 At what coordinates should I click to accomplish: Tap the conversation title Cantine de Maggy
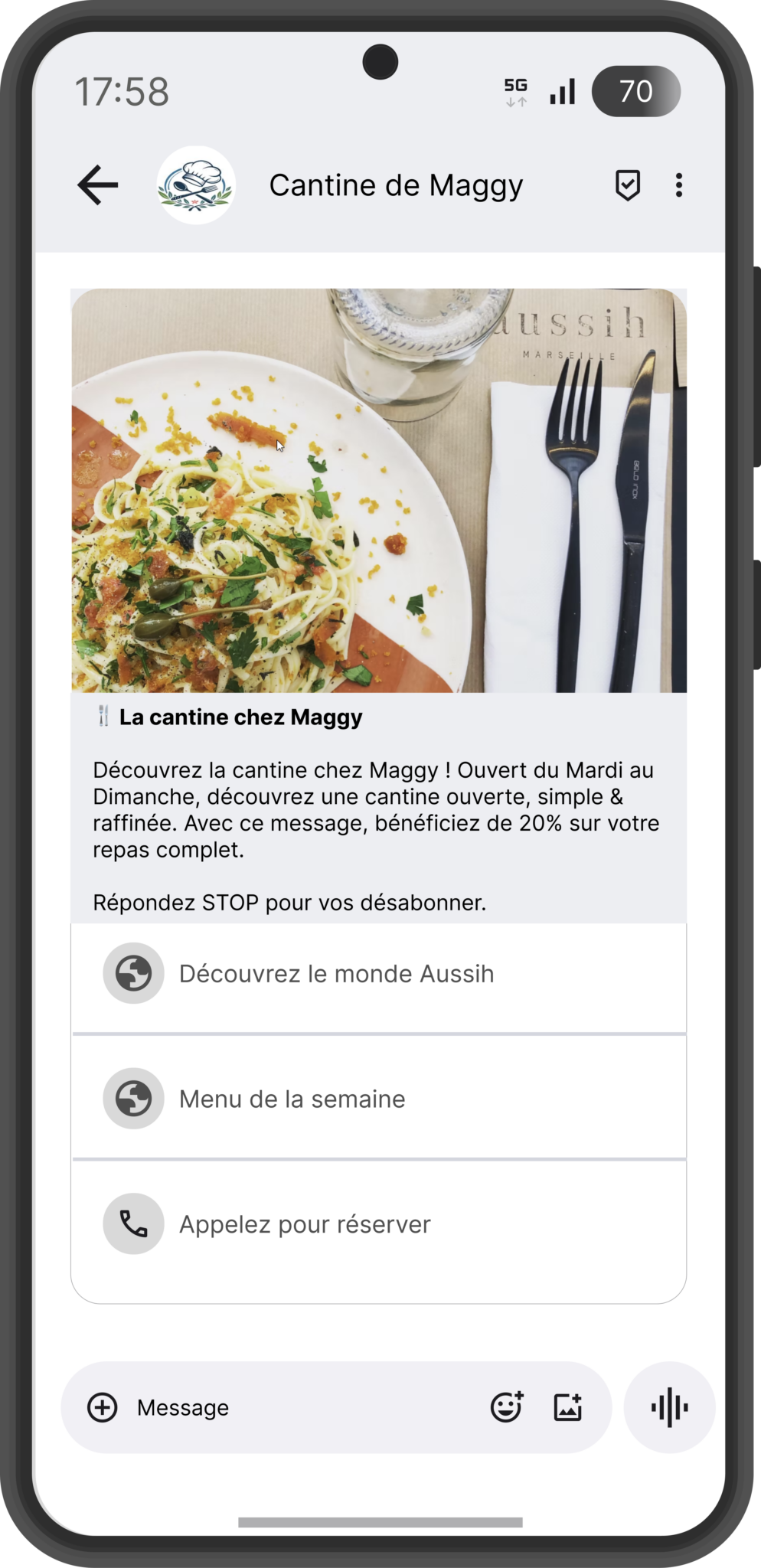click(397, 185)
